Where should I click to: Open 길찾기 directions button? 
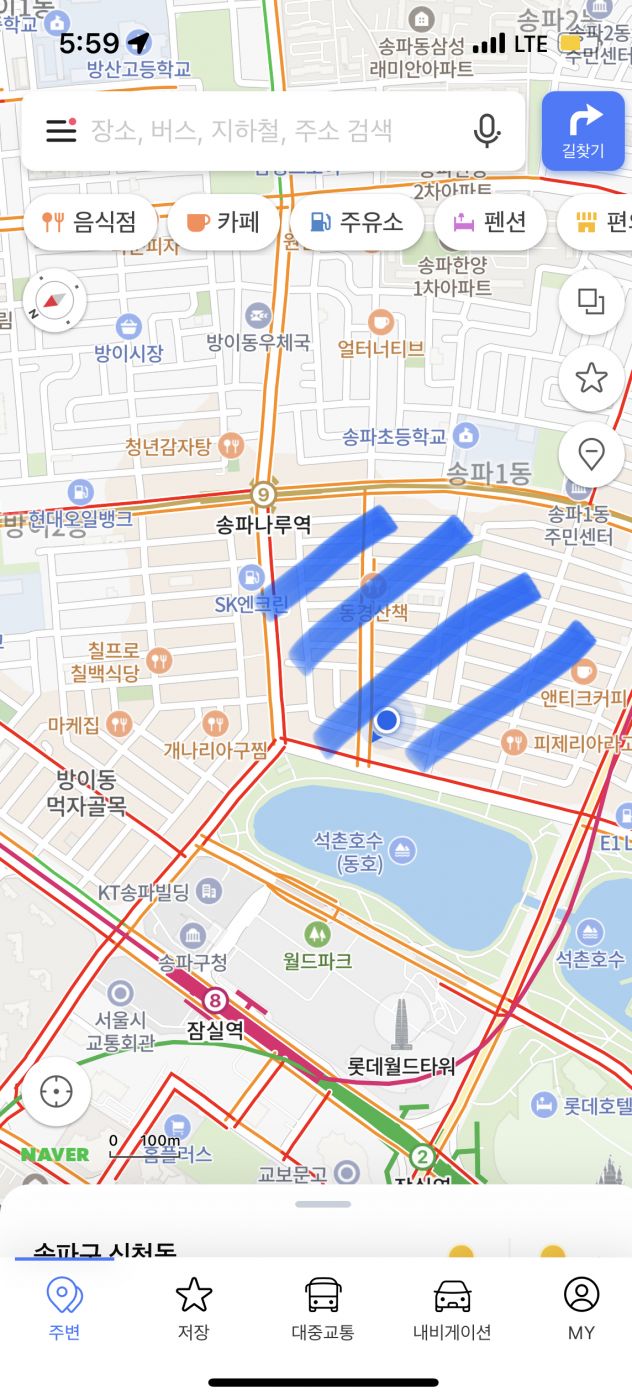pos(583,131)
